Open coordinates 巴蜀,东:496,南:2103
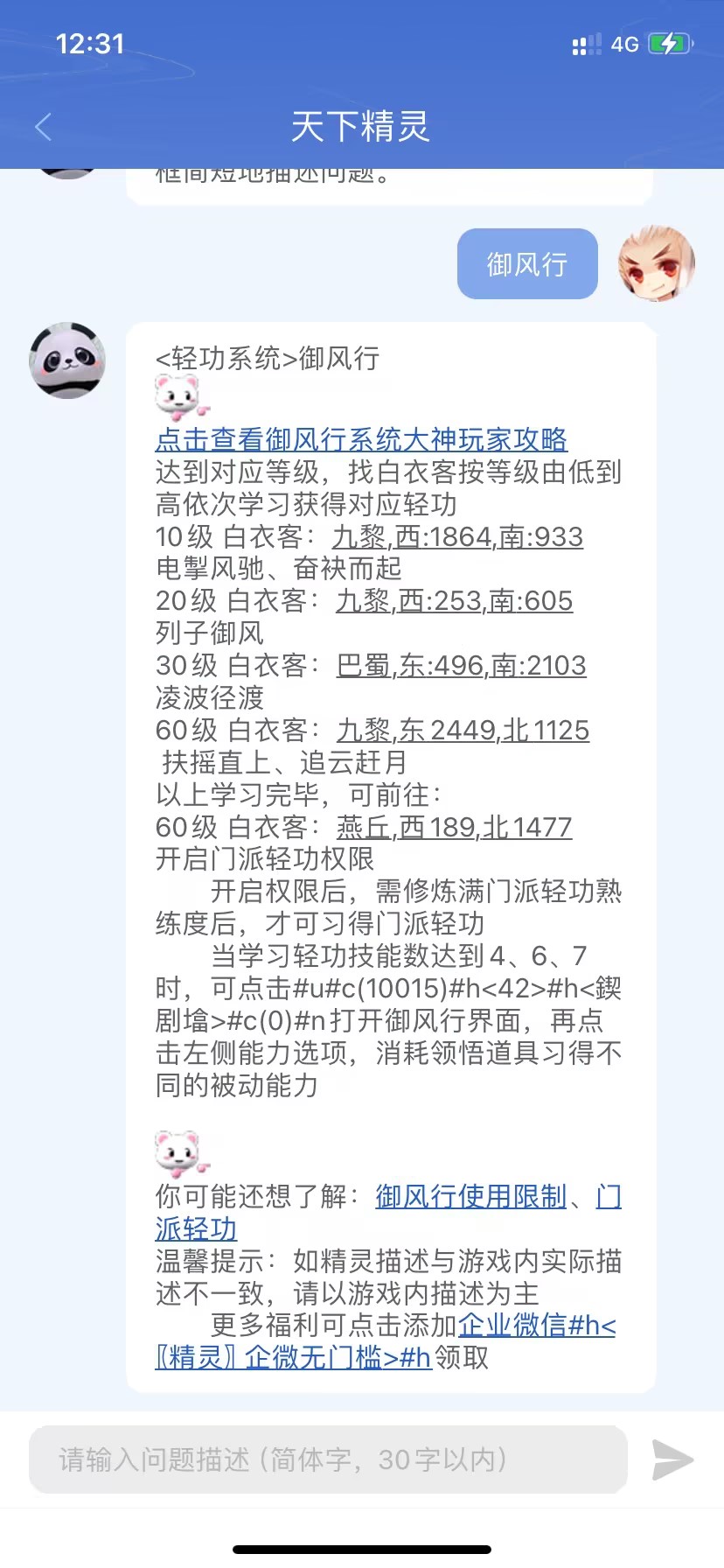The image size is (724, 1568). point(461,666)
